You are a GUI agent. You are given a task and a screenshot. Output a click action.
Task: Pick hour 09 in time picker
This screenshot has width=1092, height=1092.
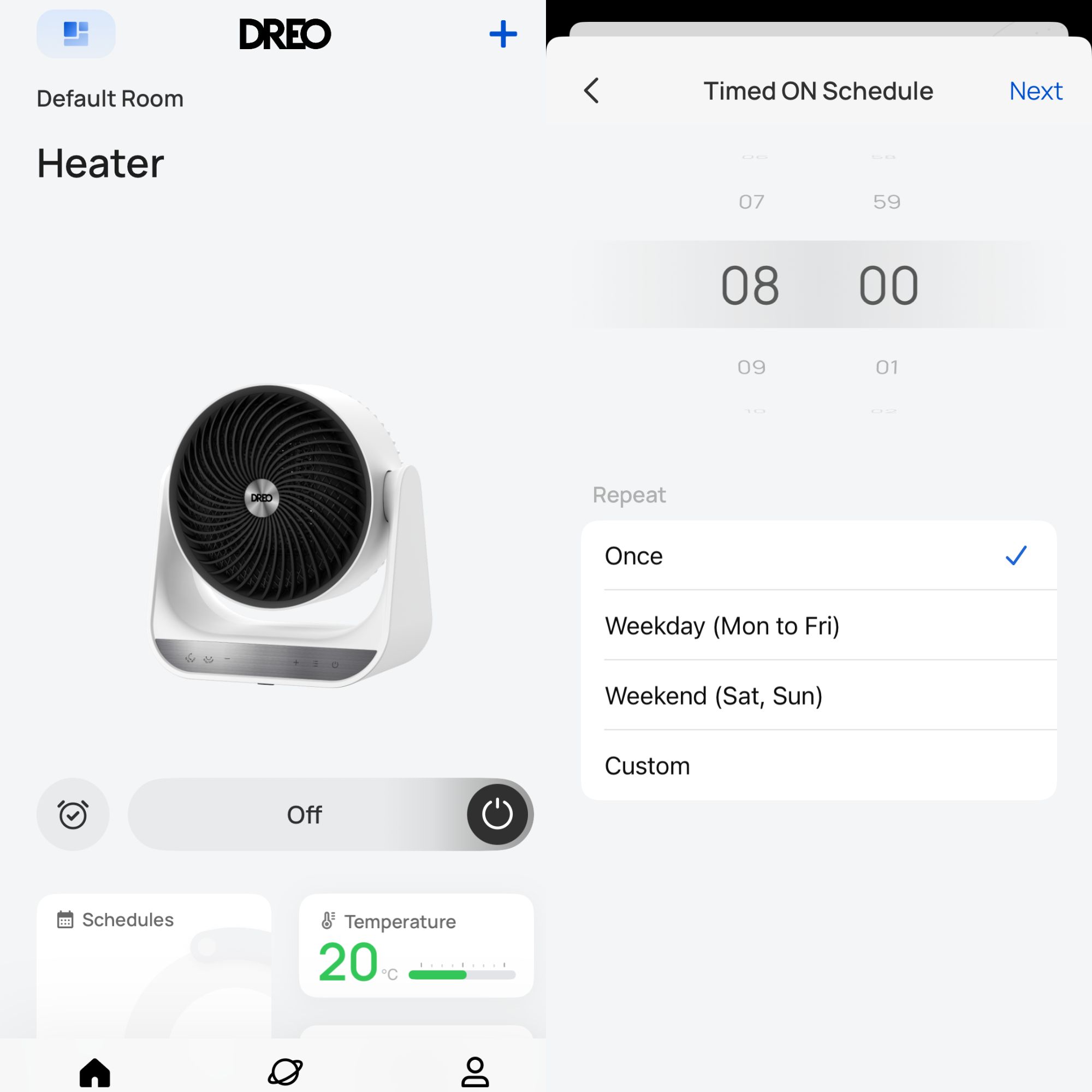coord(751,367)
